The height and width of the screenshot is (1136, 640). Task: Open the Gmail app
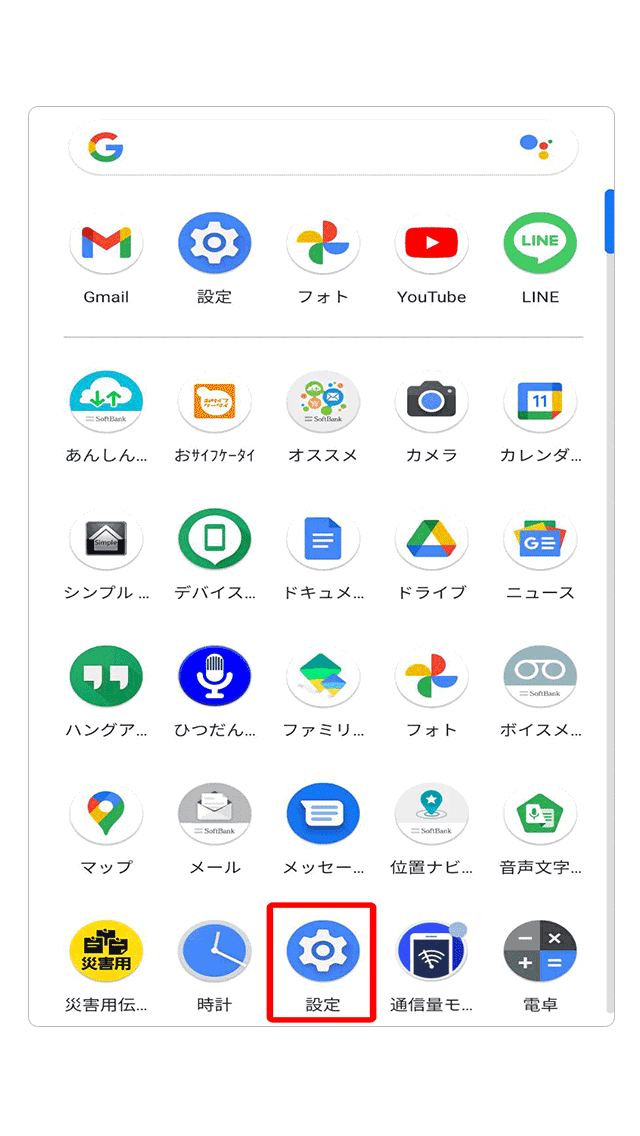tap(106, 244)
